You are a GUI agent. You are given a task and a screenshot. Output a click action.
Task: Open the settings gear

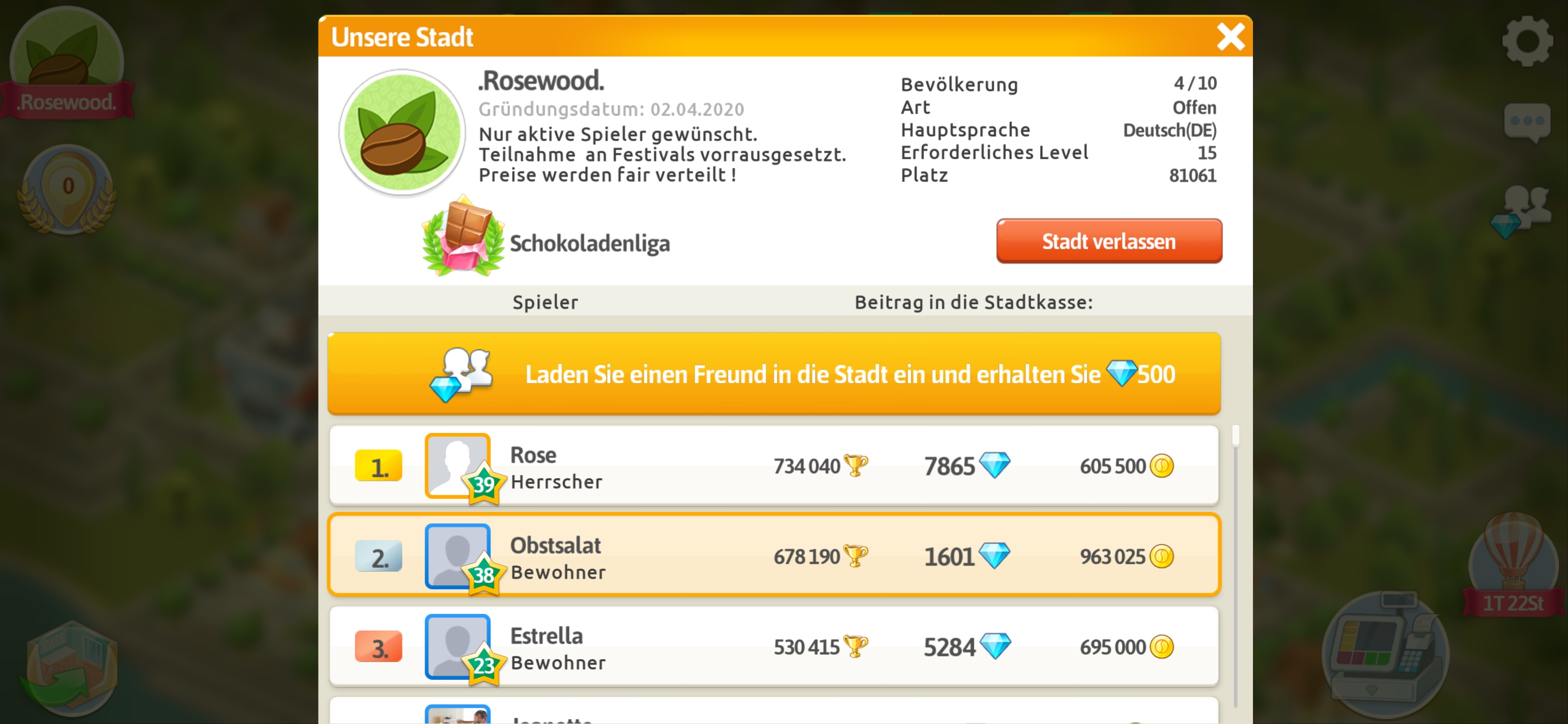1527,41
